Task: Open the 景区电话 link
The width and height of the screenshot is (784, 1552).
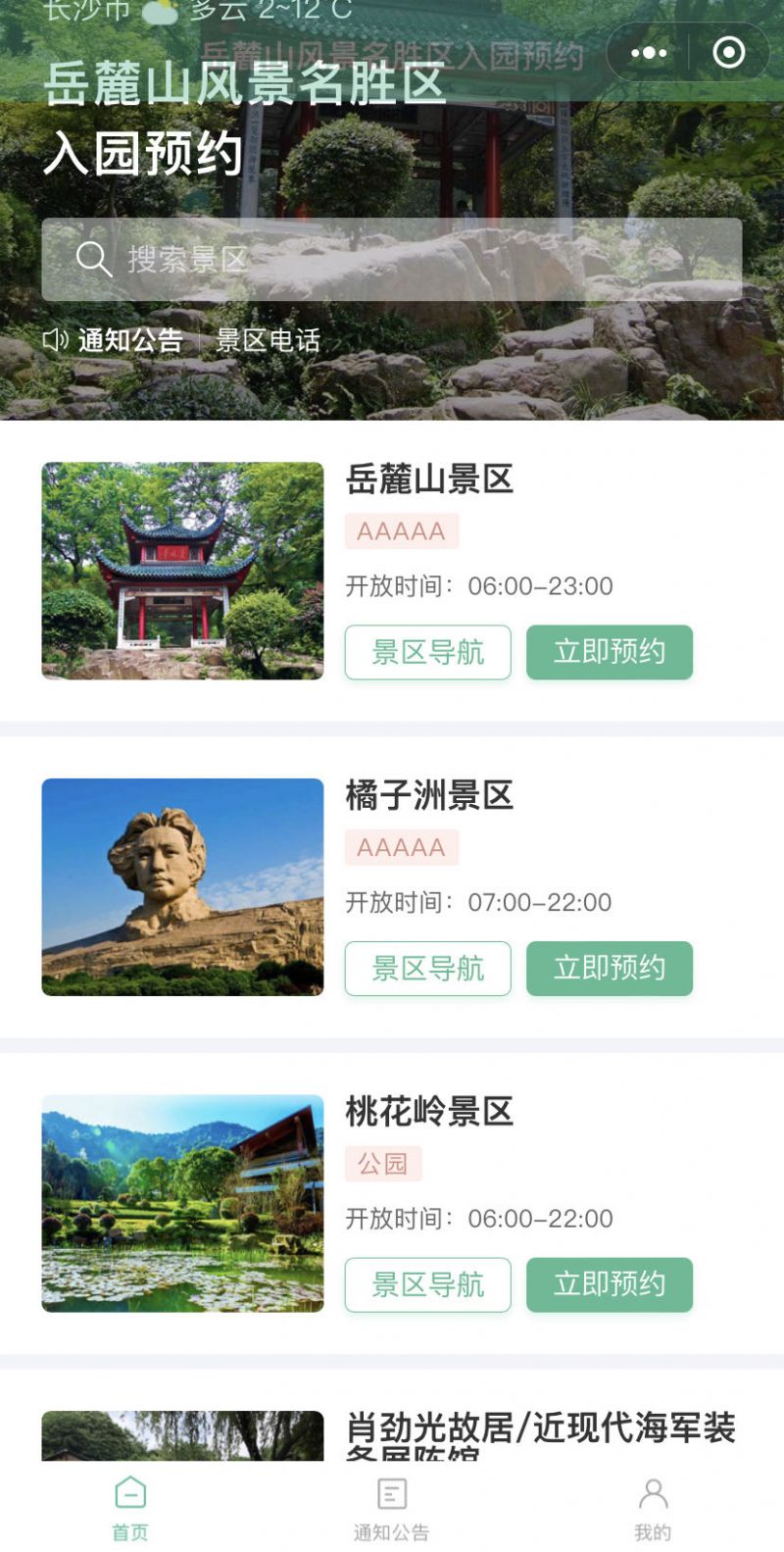Action: pos(268,340)
